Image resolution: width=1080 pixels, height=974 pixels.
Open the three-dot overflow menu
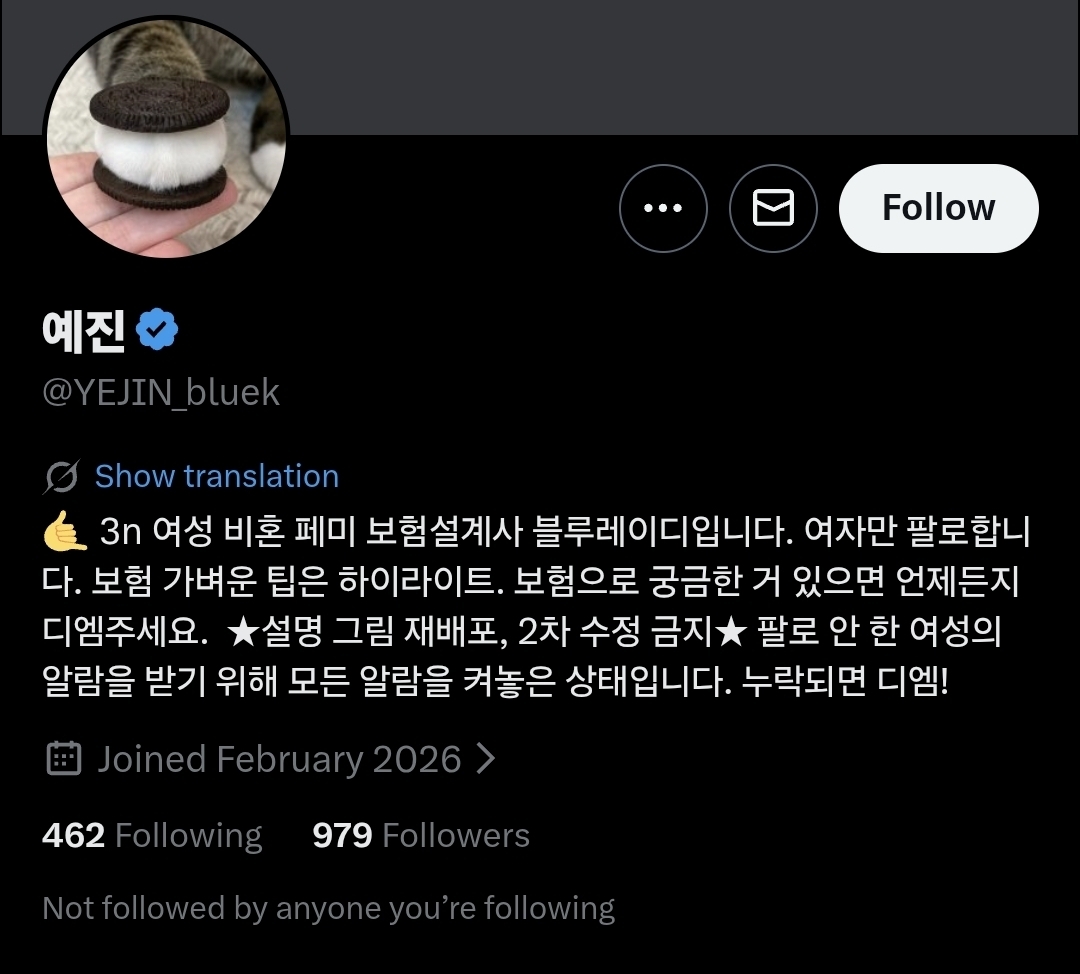click(x=663, y=208)
